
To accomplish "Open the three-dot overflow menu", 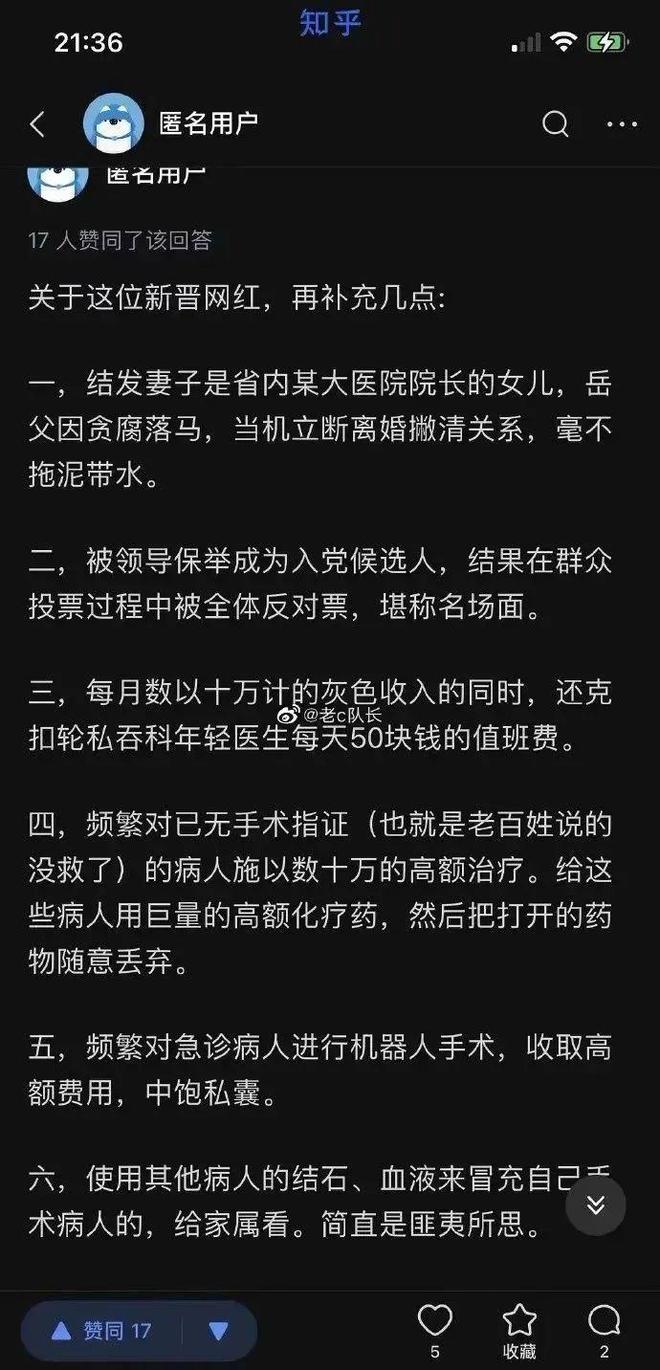I will [621, 124].
